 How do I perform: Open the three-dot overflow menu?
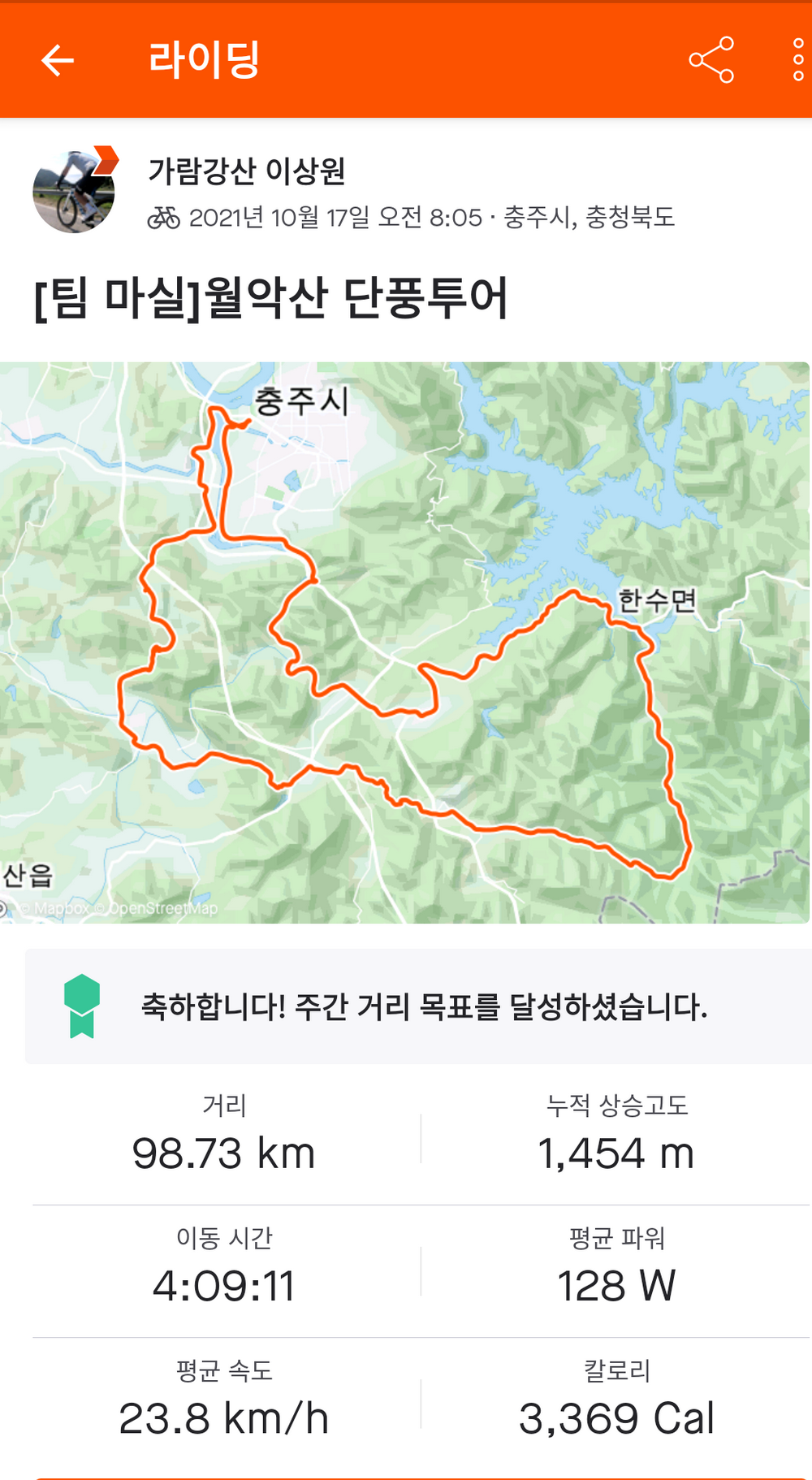click(798, 60)
